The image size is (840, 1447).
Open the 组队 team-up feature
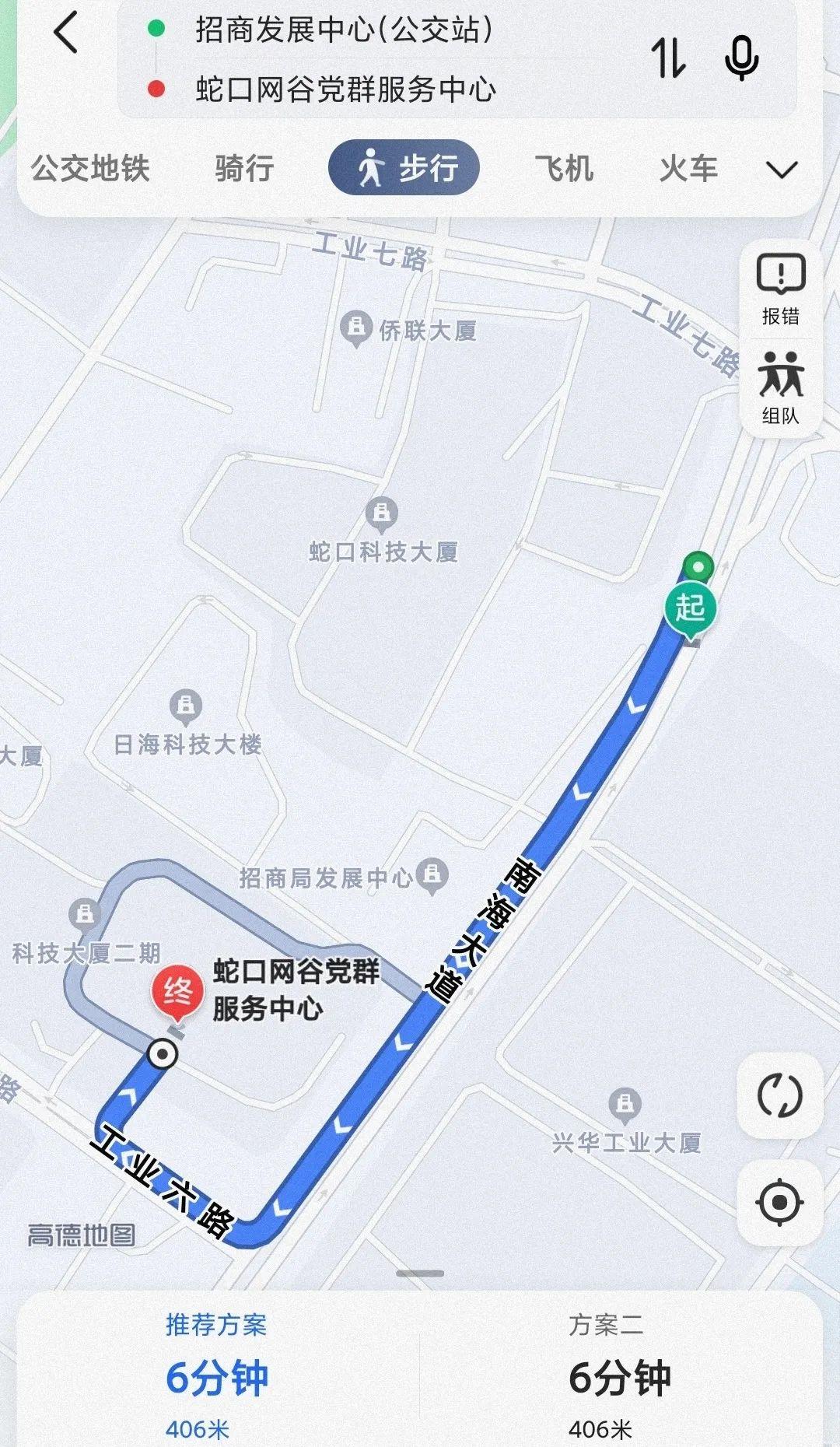(x=780, y=387)
